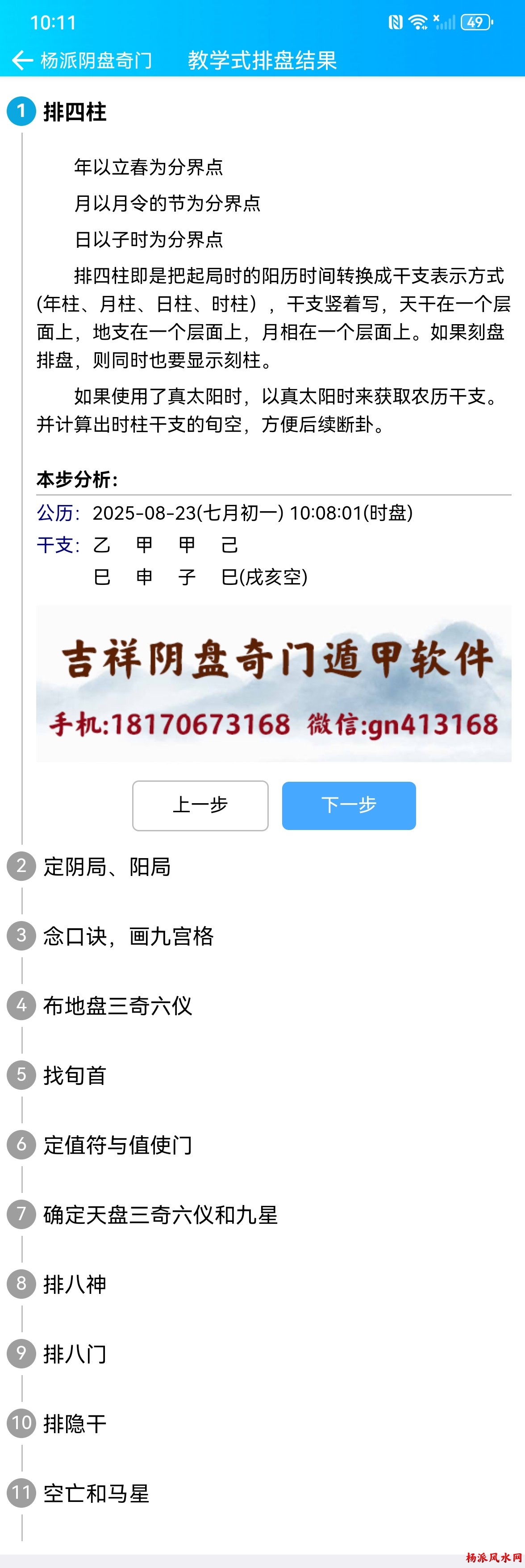Open step 4 布地盘三奇六仪
The width and height of the screenshot is (525, 1568).
[x=117, y=1005]
